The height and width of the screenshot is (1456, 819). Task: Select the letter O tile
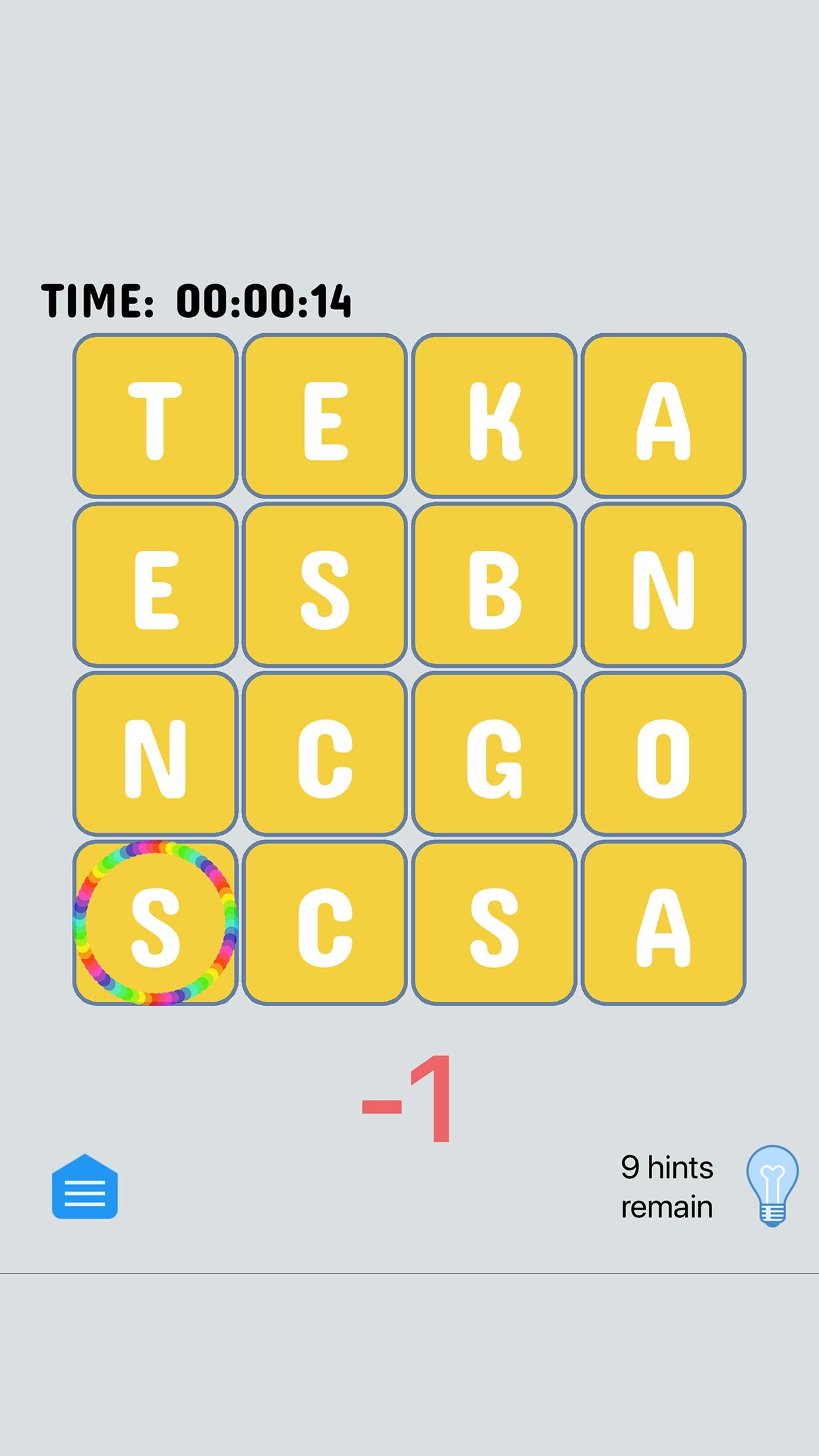[x=663, y=754]
